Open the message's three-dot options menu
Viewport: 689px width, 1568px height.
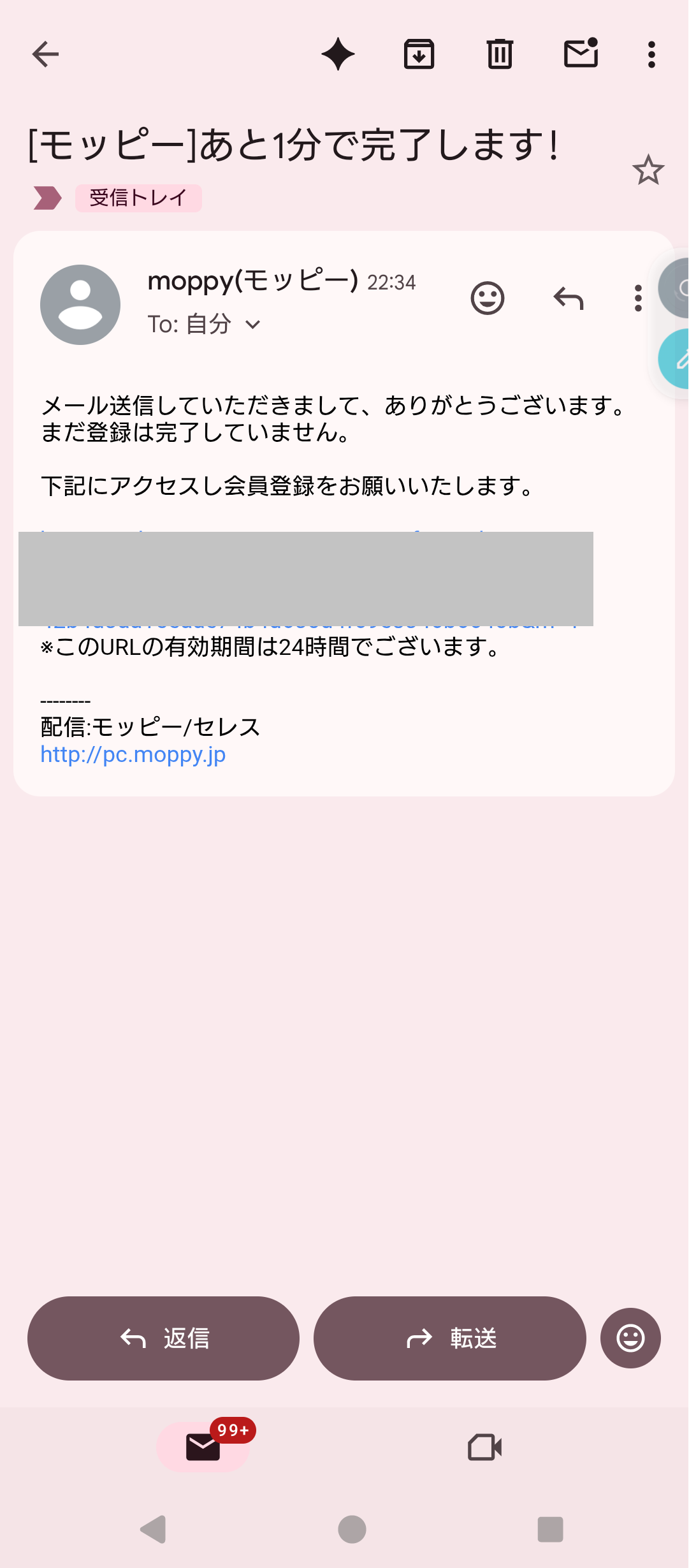pos(638,298)
